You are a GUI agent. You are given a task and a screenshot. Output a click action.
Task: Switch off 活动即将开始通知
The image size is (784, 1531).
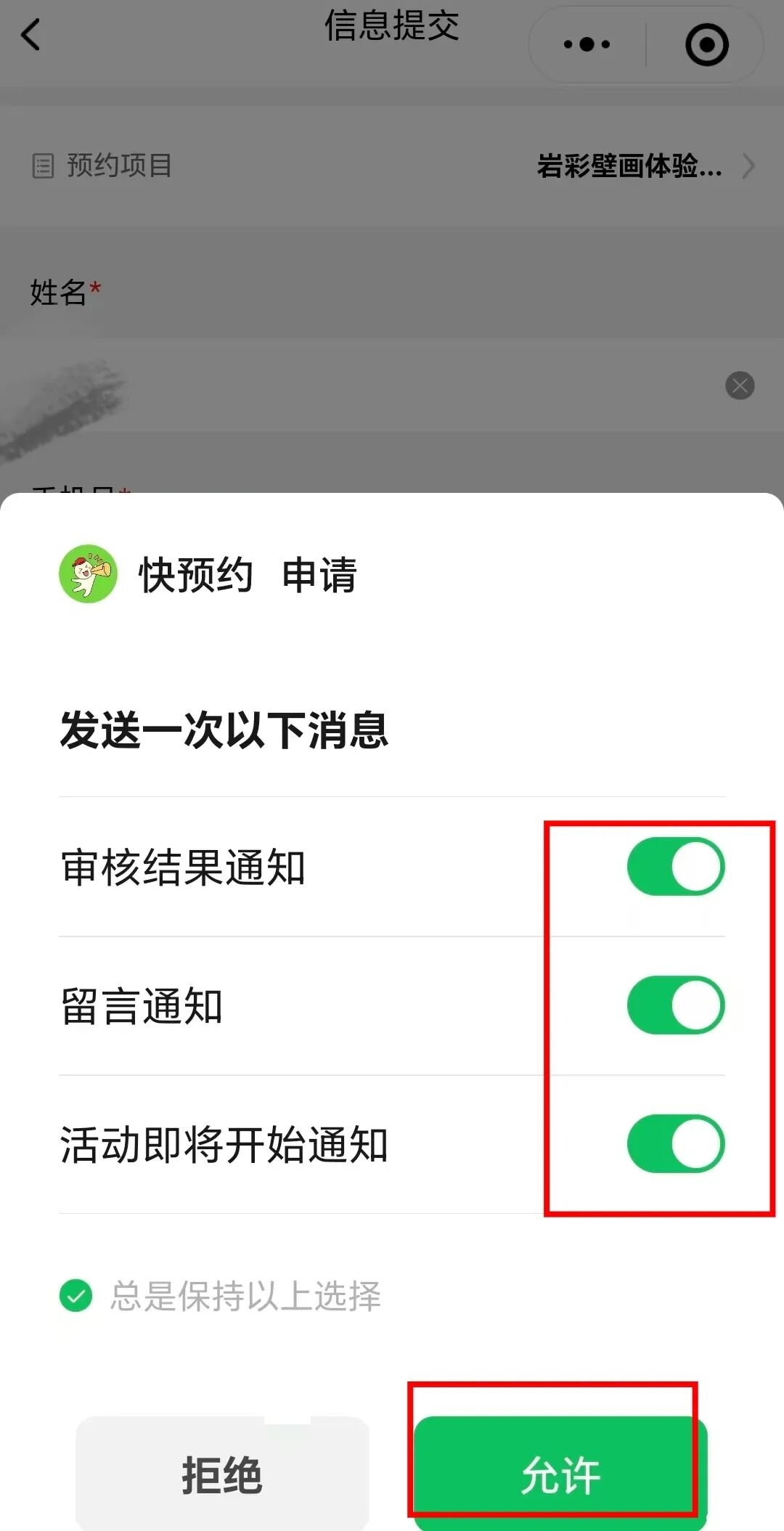click(675, 1143)
